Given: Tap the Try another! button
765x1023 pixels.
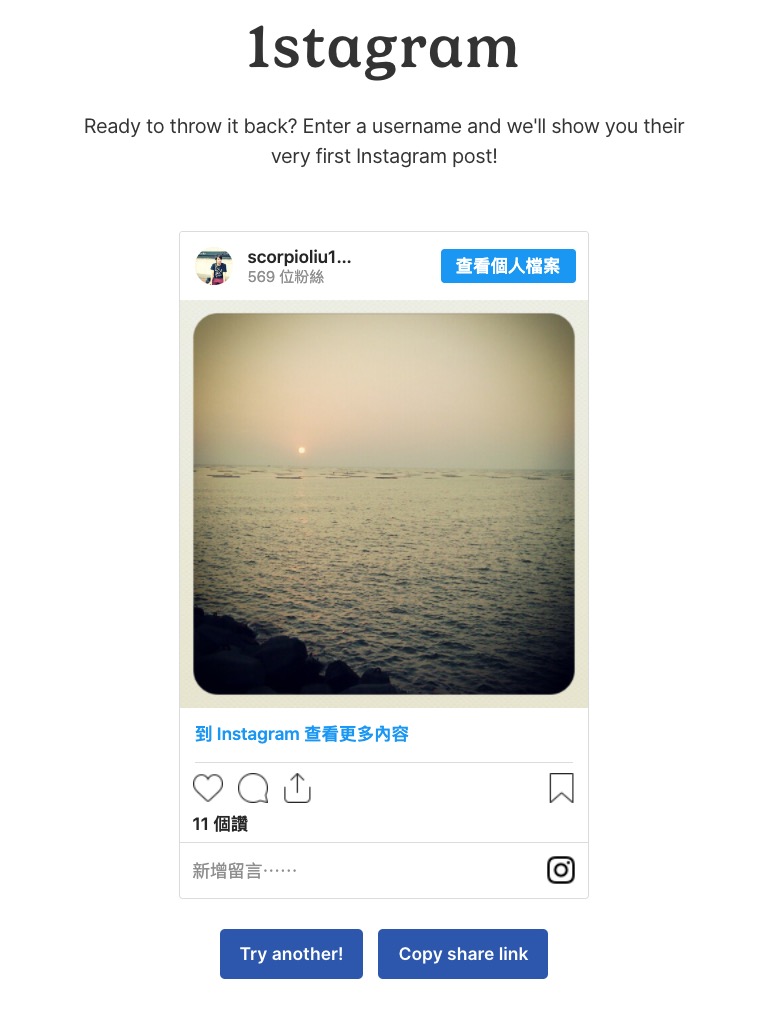Looking at the screenshot, I should click(x=291, y=954).
